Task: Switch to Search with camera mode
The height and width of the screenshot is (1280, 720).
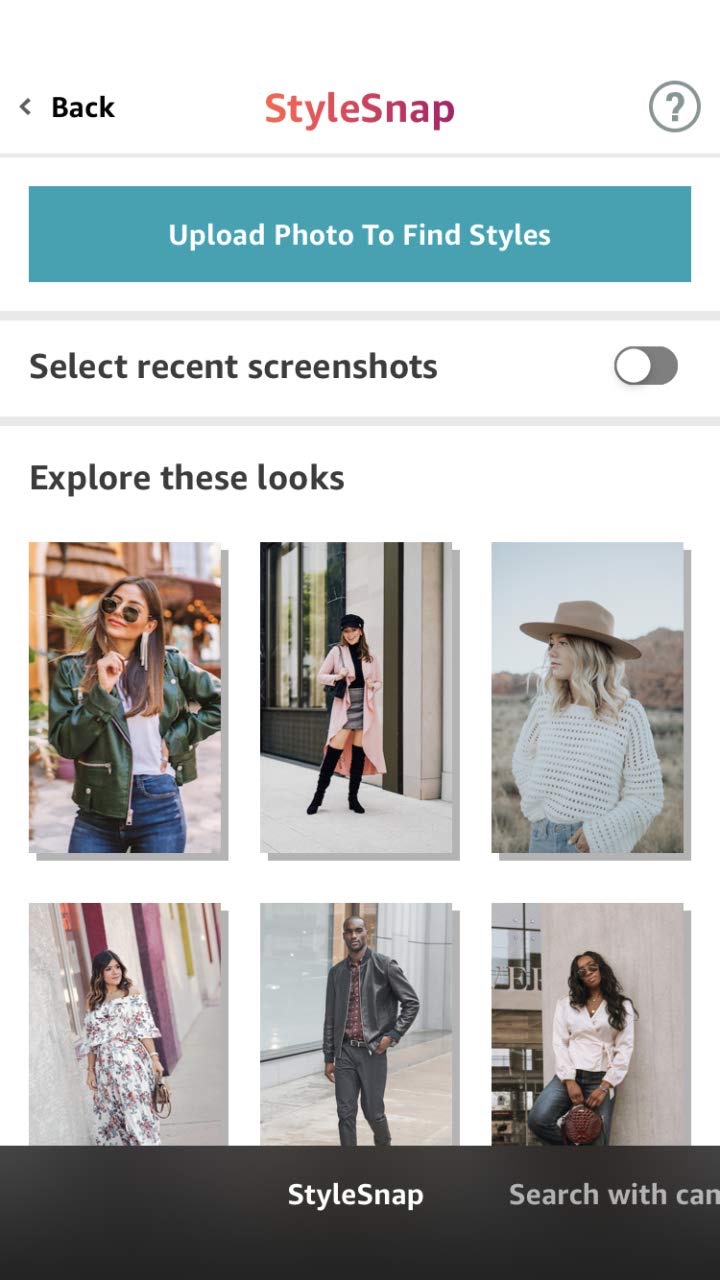Action: pyautogui.click(x=612, y=1194)
